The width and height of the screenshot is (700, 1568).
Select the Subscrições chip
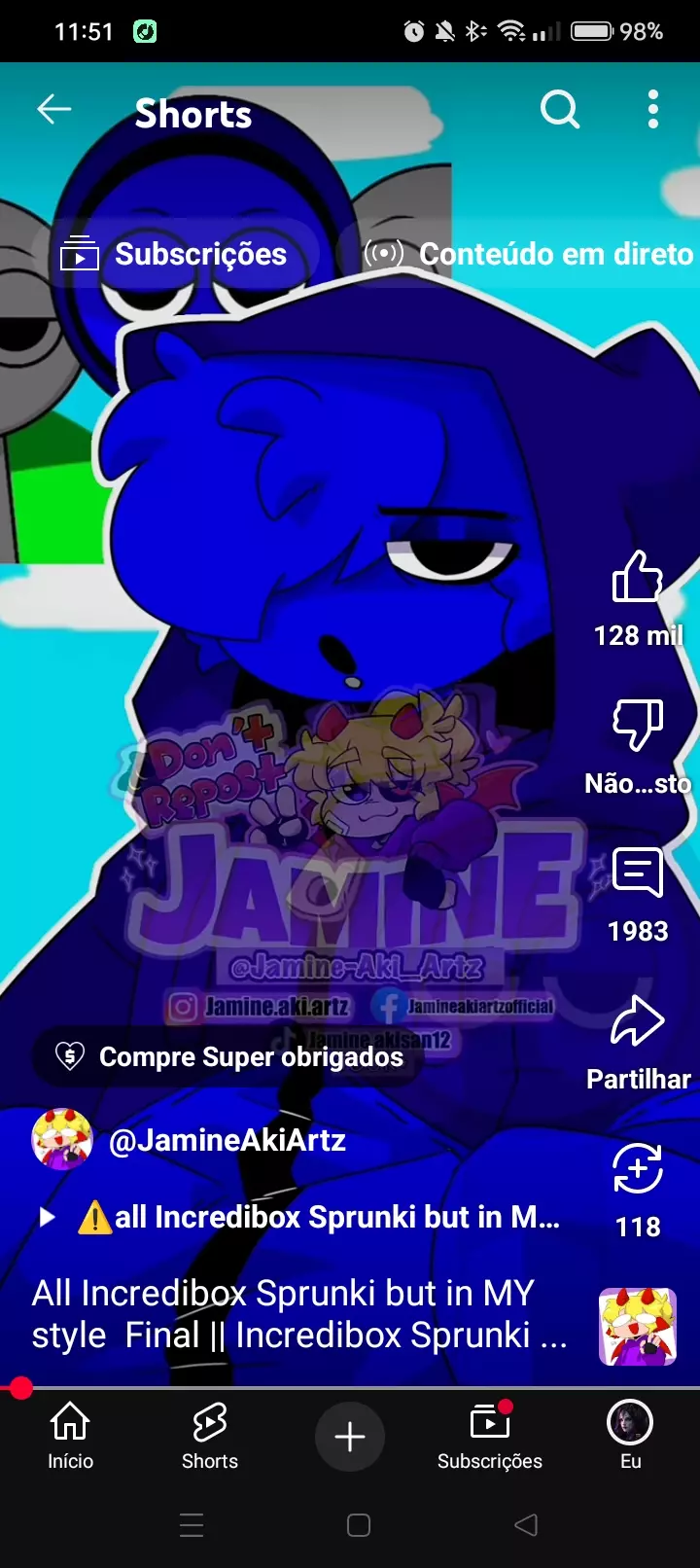(176, 255)
